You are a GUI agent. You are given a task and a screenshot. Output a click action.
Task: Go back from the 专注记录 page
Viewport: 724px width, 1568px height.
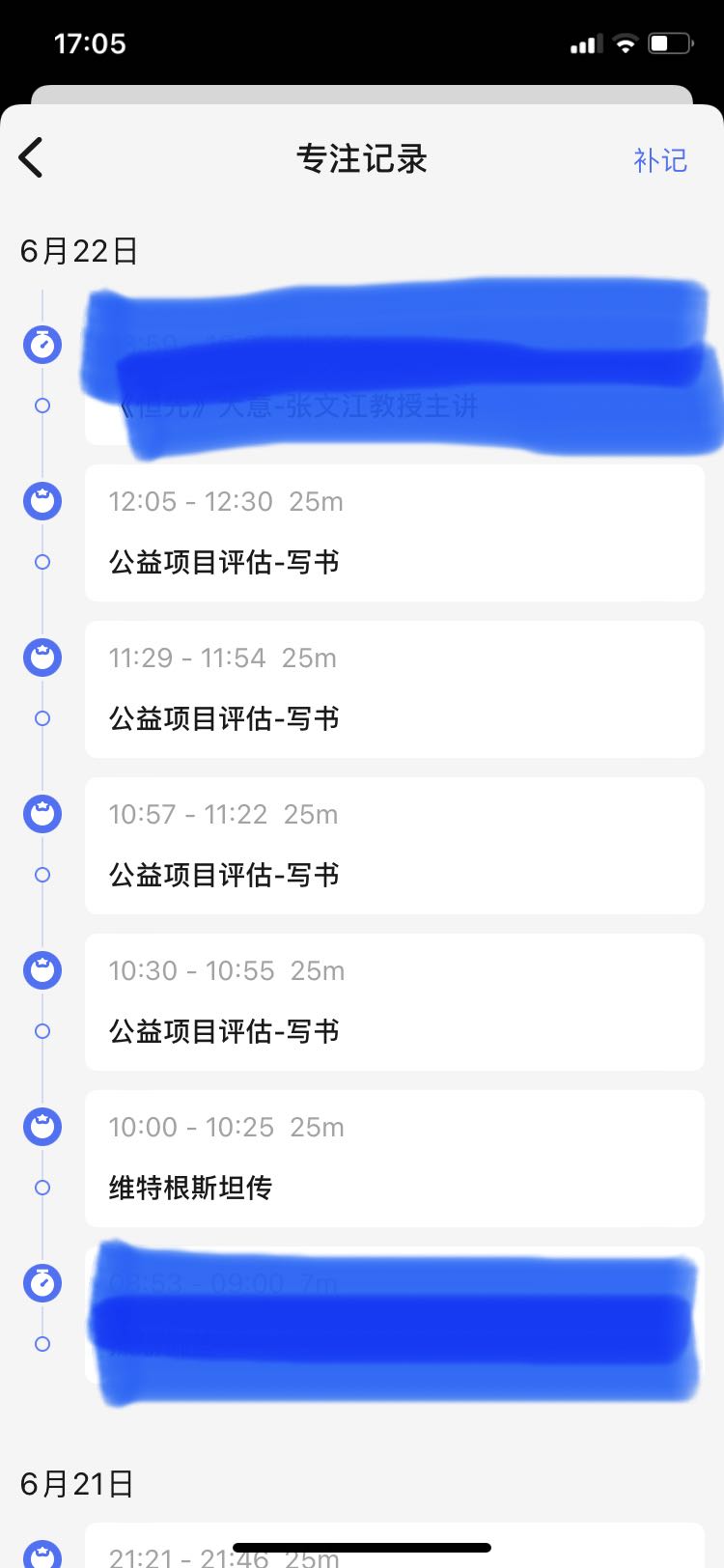coord(31,157)
